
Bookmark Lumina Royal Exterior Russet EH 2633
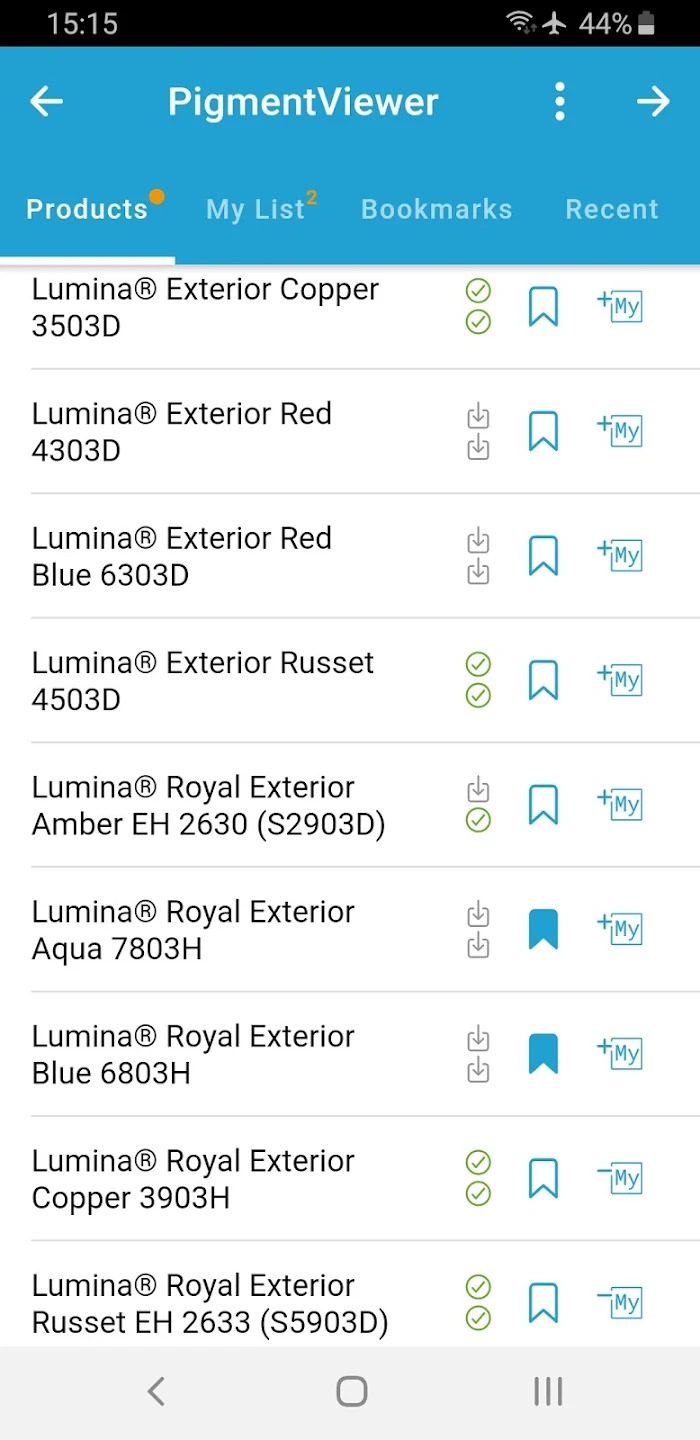pyautogui.click(x=543, y=1302)
